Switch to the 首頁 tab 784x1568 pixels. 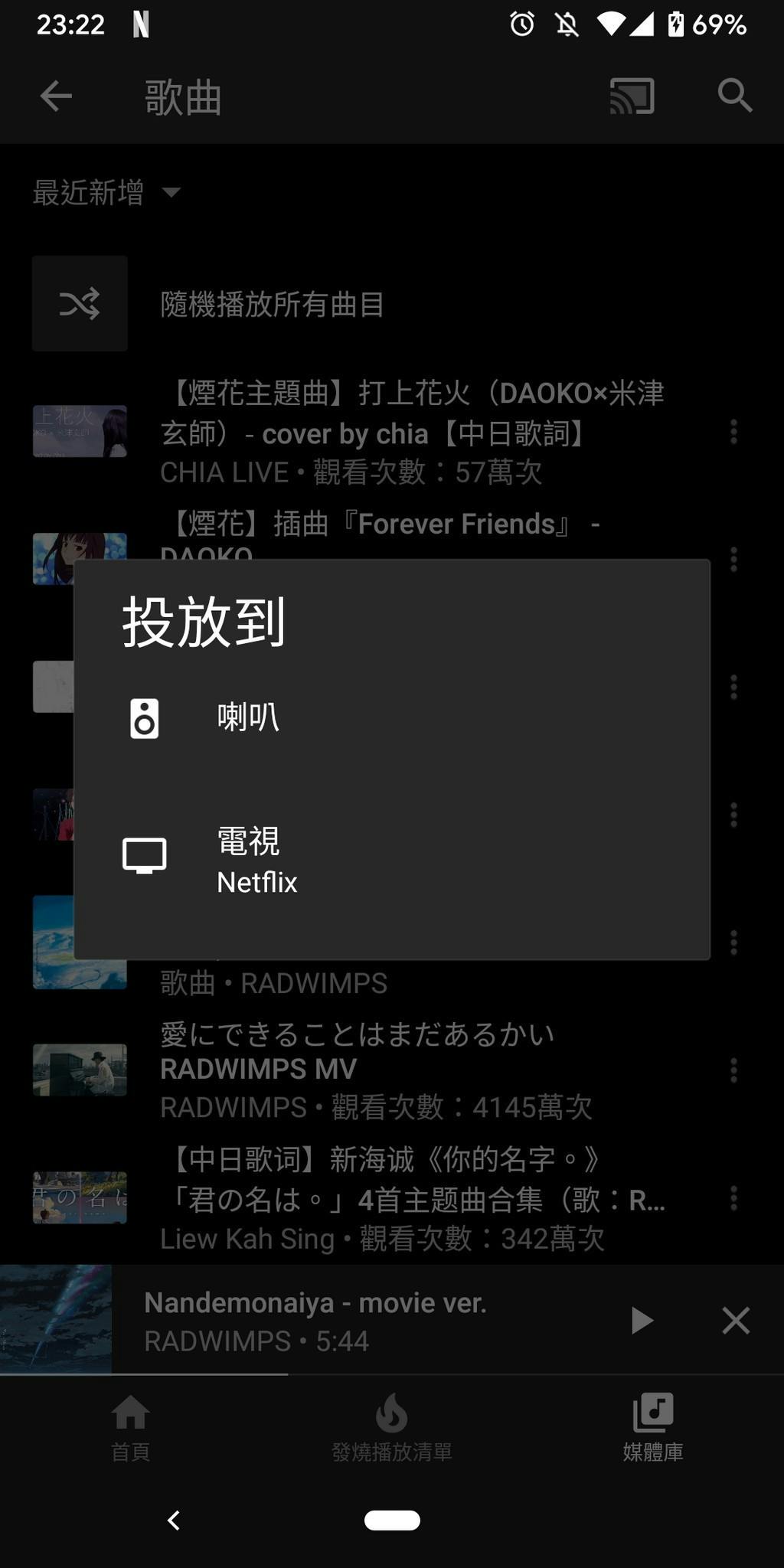[130, 1428]
